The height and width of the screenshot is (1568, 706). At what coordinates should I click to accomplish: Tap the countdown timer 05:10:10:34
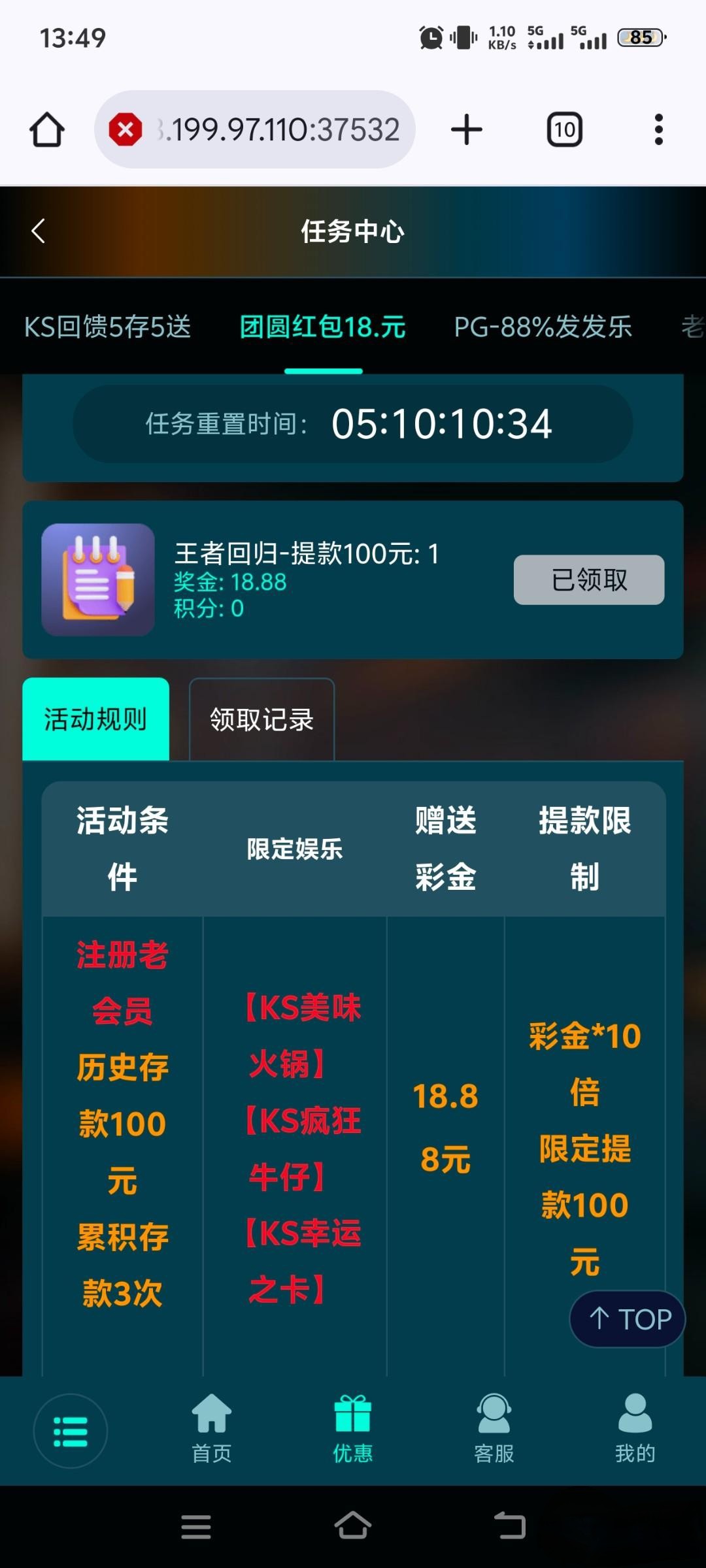[x=441, y=424]
